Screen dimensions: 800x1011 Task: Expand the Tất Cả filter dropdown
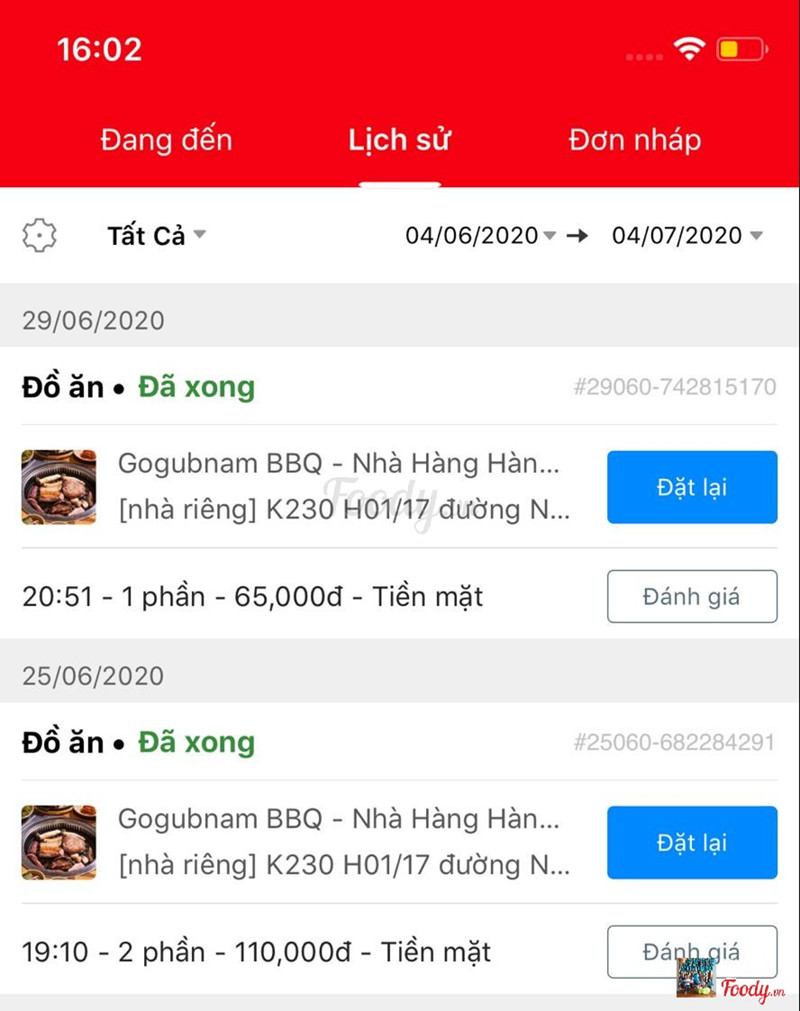click(156, 236)
